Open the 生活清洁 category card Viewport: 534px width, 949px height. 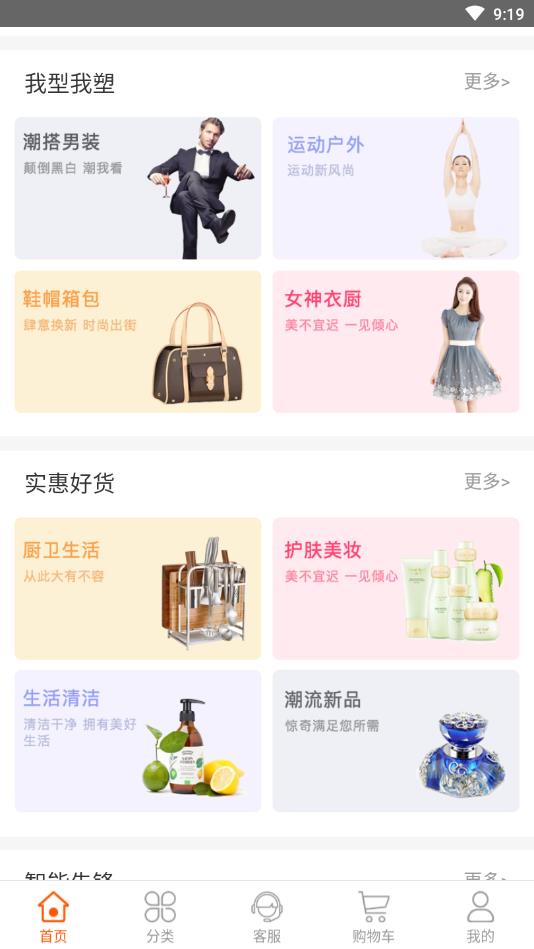click(x=138, y=741)
